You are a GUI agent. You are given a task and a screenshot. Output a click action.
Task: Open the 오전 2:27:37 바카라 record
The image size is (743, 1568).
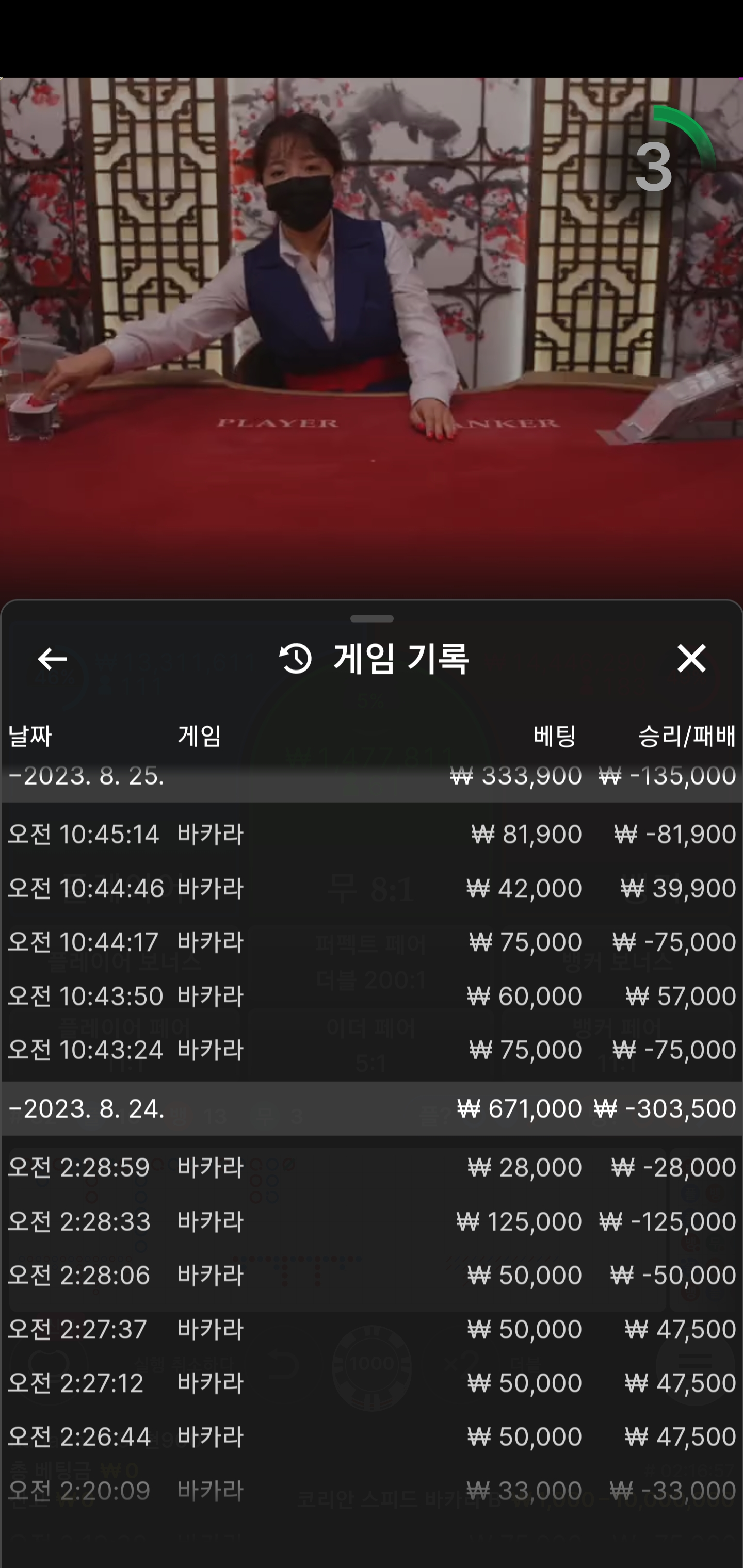(x=372, y=1329)
